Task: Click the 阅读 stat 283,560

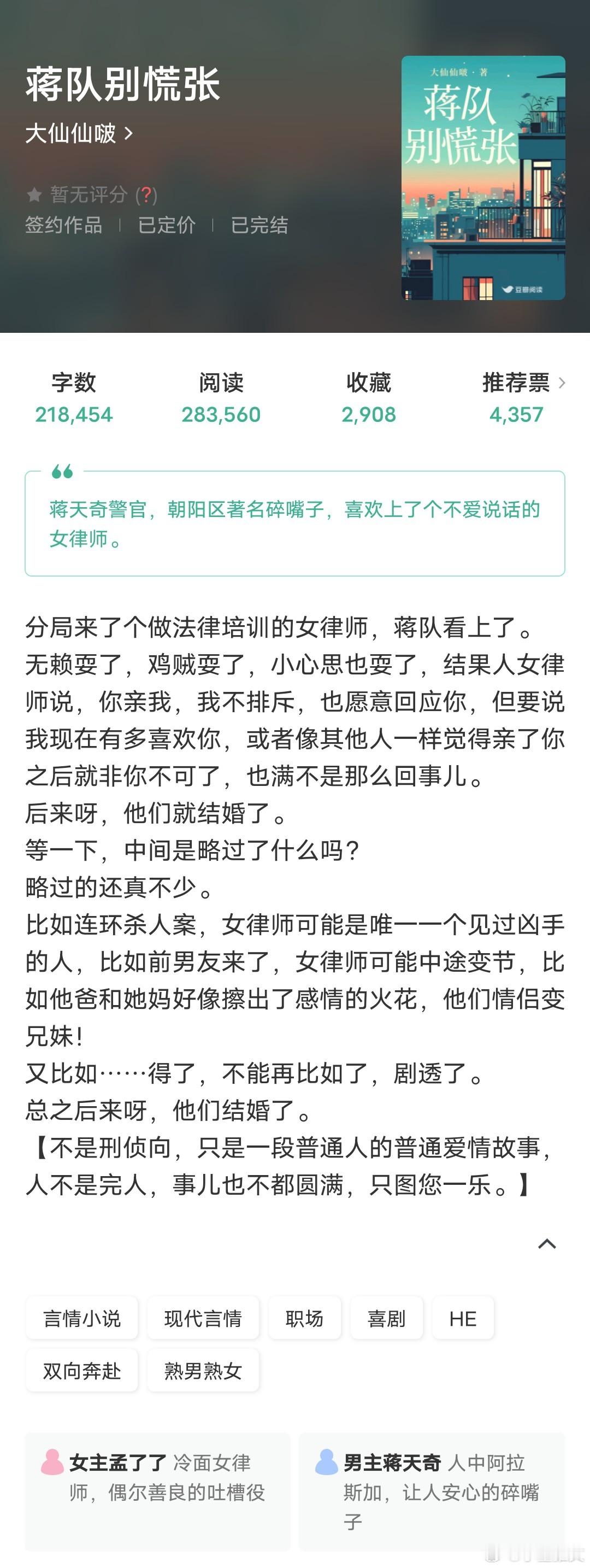Action: click(221, 414)
